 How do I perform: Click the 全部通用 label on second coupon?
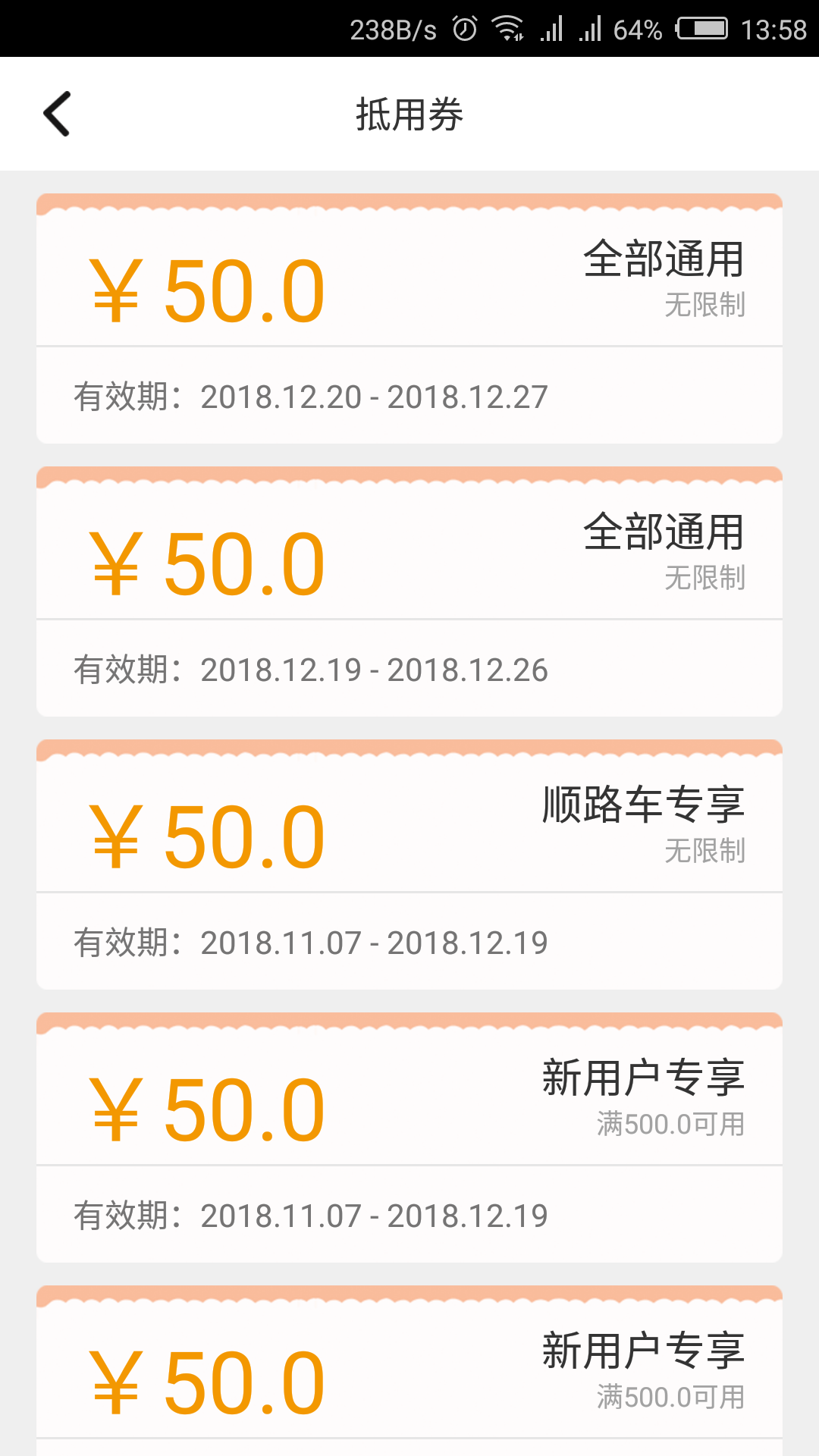pyautogui.click(x=664, y=534)
